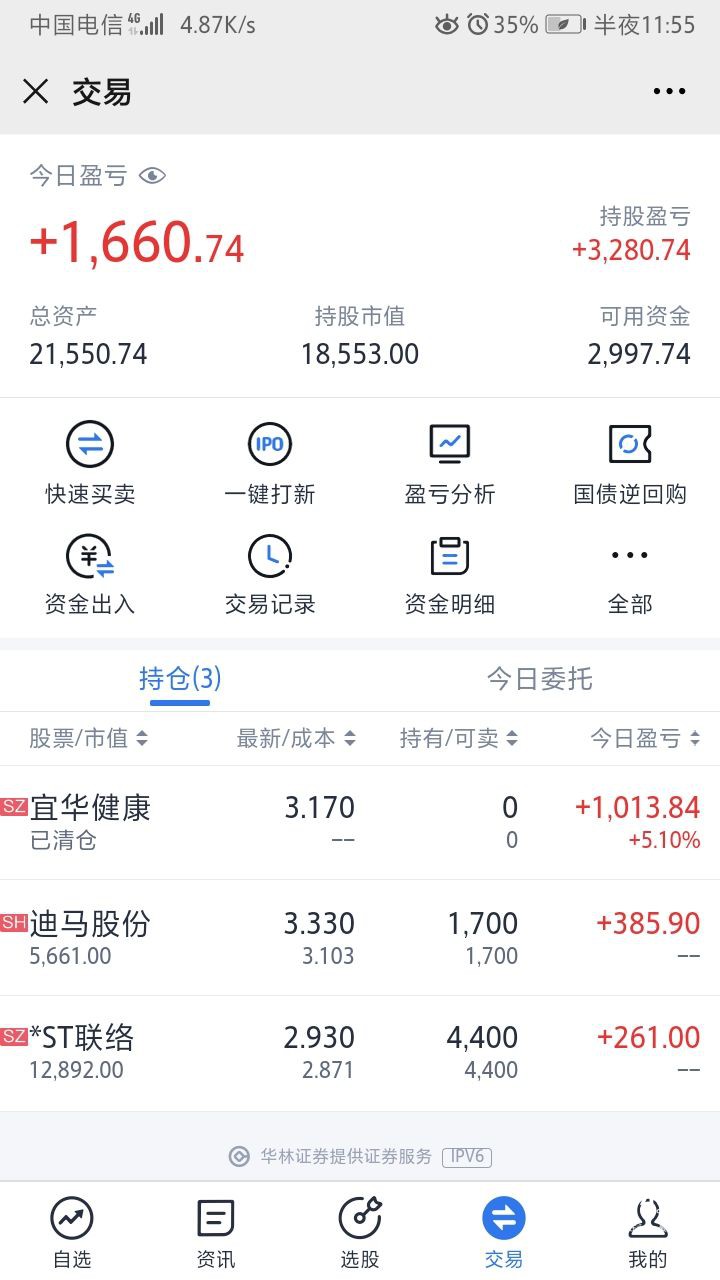Image resolution: width=720 pixels, height=1280 pixels.
Task: Go to the 自选 tab
Action: [72, 1232]
